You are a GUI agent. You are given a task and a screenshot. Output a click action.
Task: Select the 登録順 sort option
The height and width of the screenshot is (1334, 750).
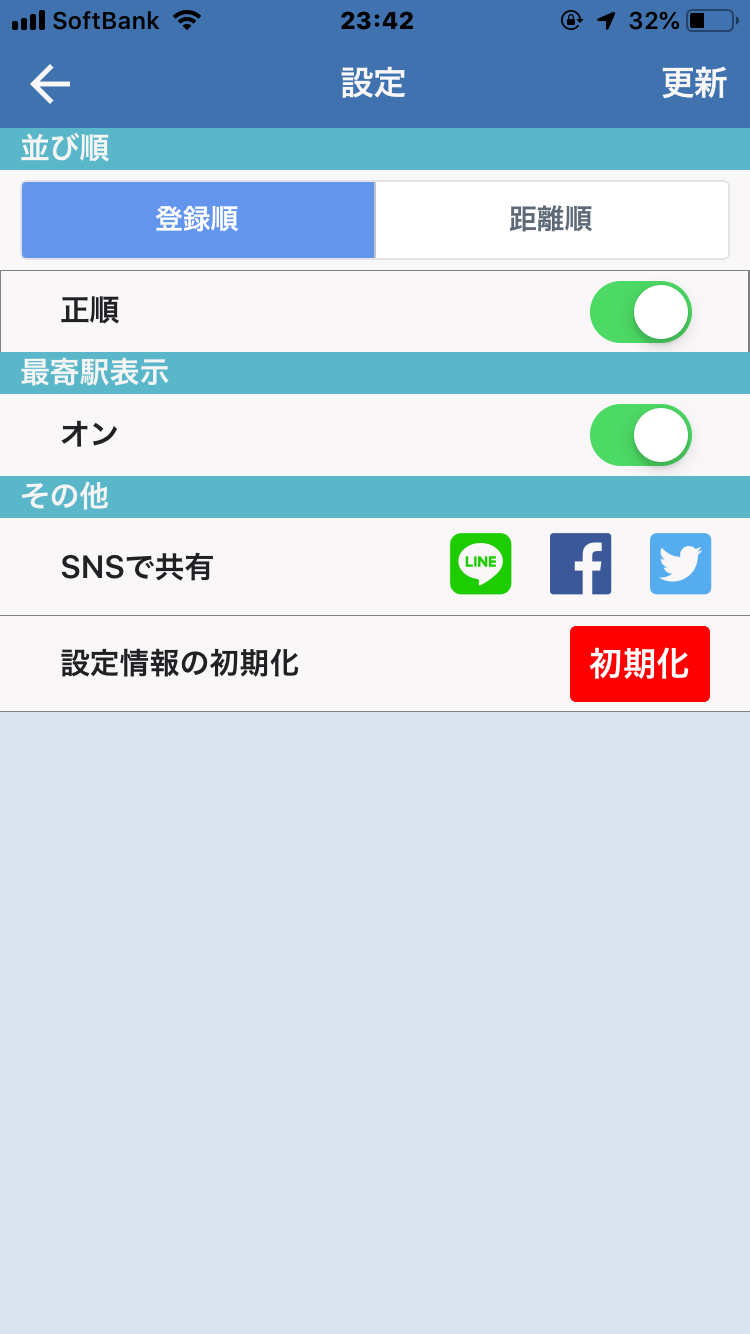point(198,220)
